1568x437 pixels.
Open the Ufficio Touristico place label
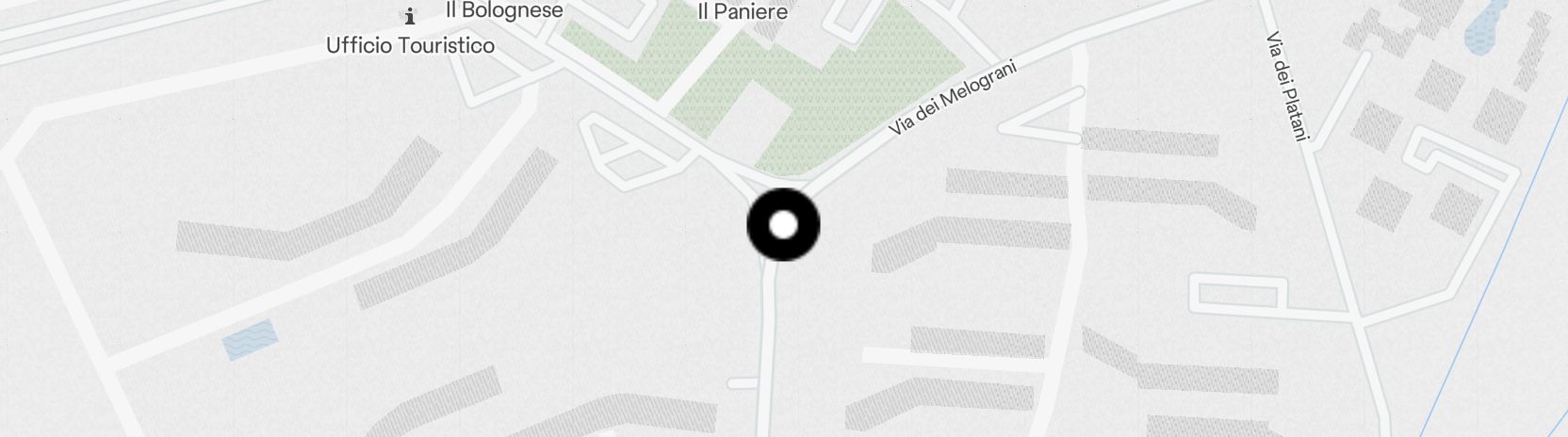pos(410,45)
